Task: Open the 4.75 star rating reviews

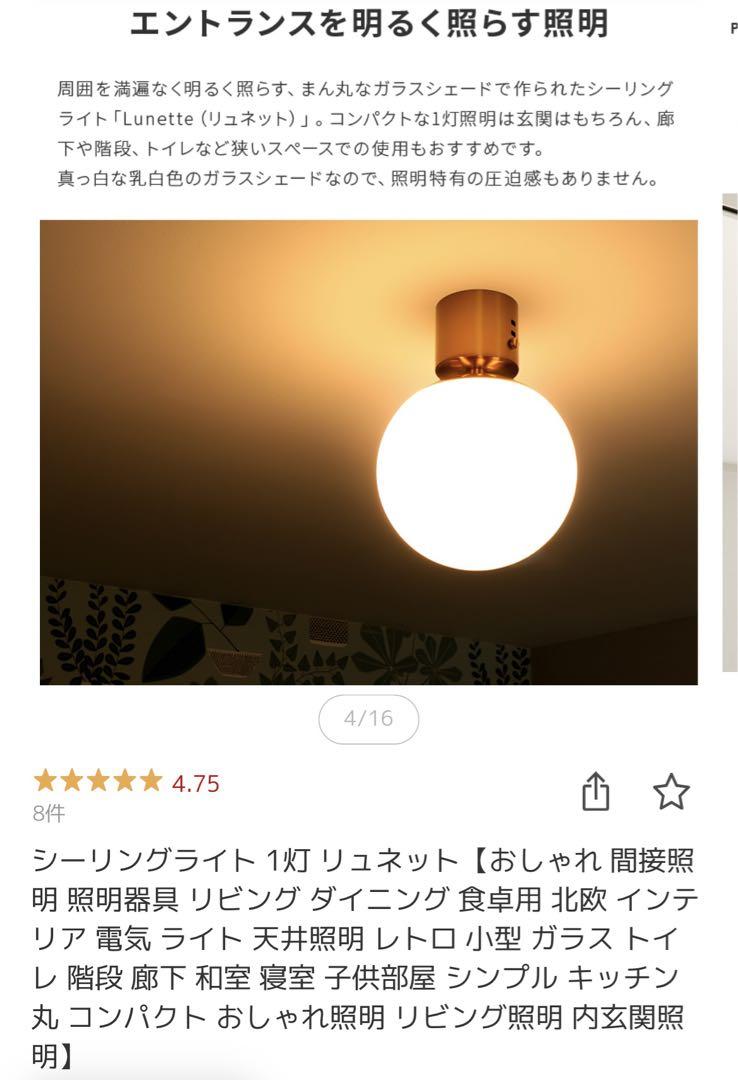Action: tap(126, 782)
